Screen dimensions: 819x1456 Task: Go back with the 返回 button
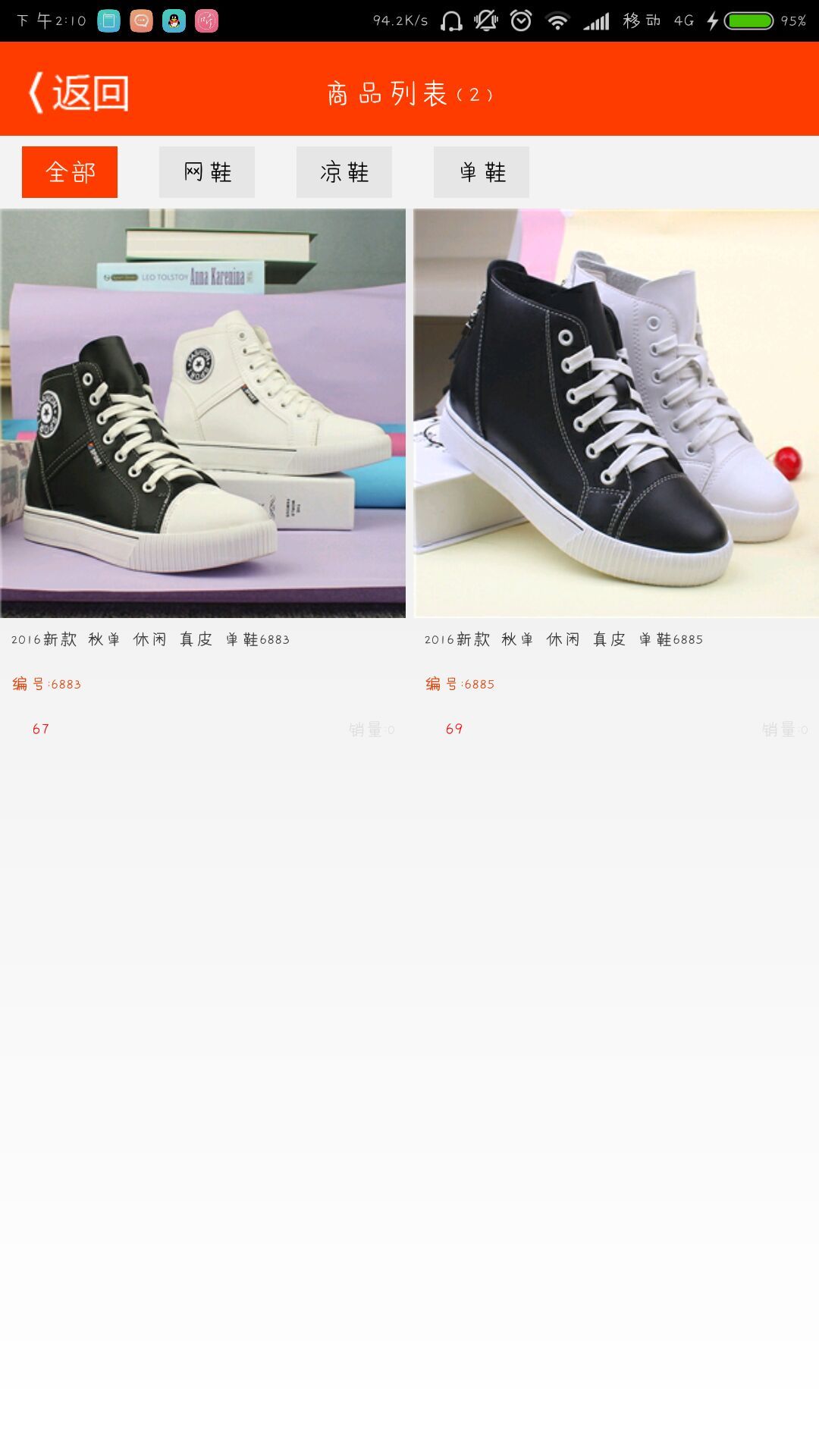point(79,93)
